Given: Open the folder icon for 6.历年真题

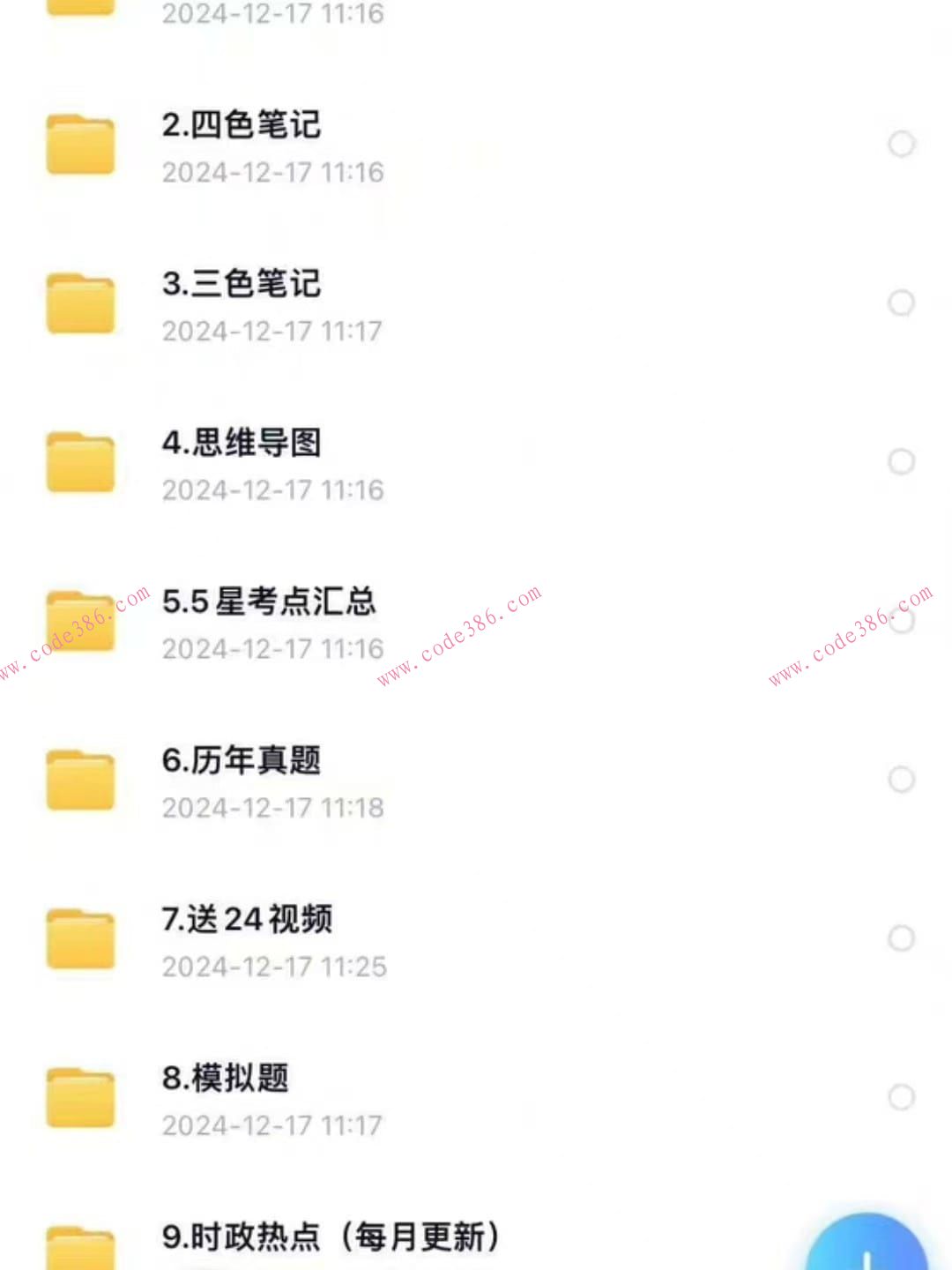Looking at the screenshot, I should click(80, 777).
